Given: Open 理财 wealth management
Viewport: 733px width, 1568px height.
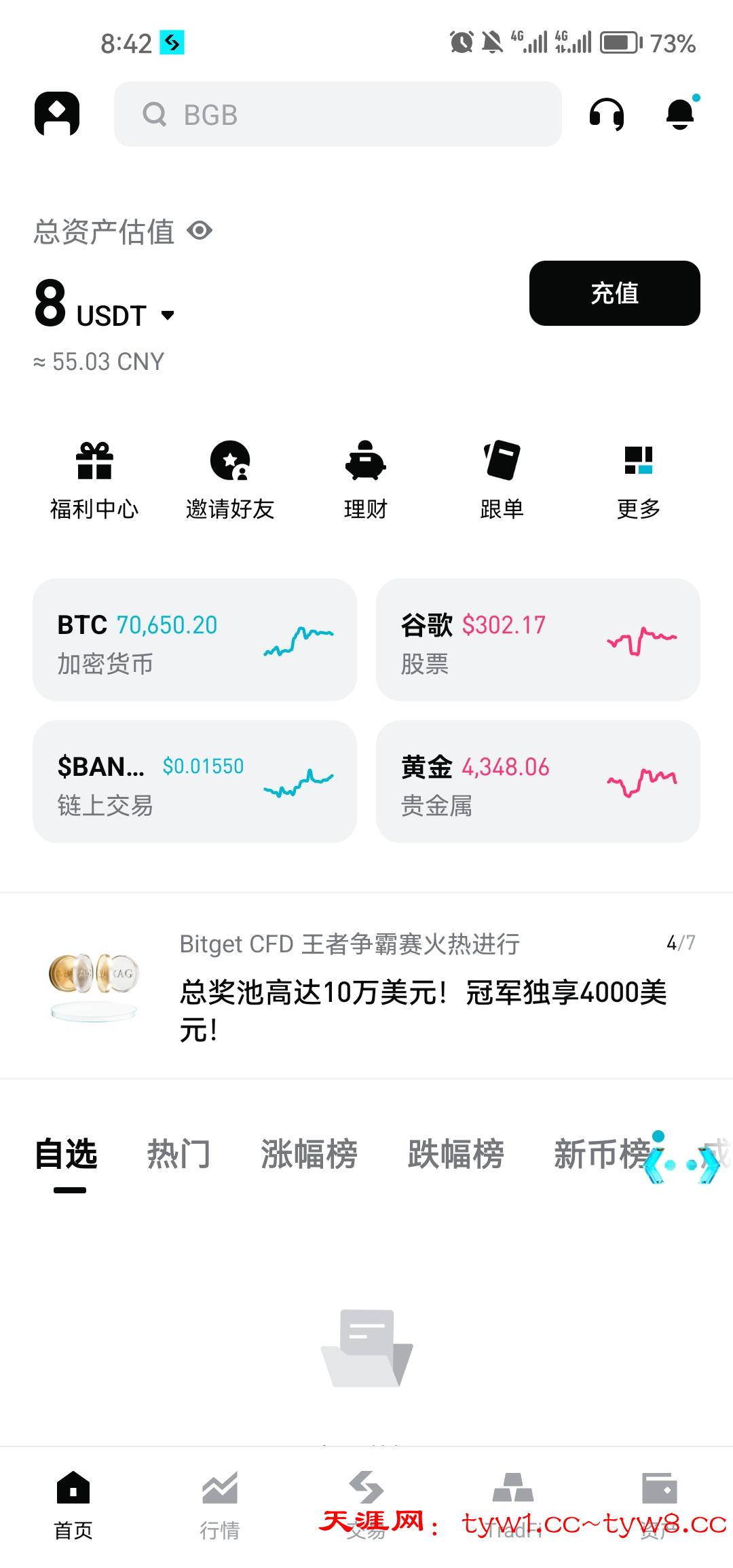Looking at the screenshot, I should (365, 479).
